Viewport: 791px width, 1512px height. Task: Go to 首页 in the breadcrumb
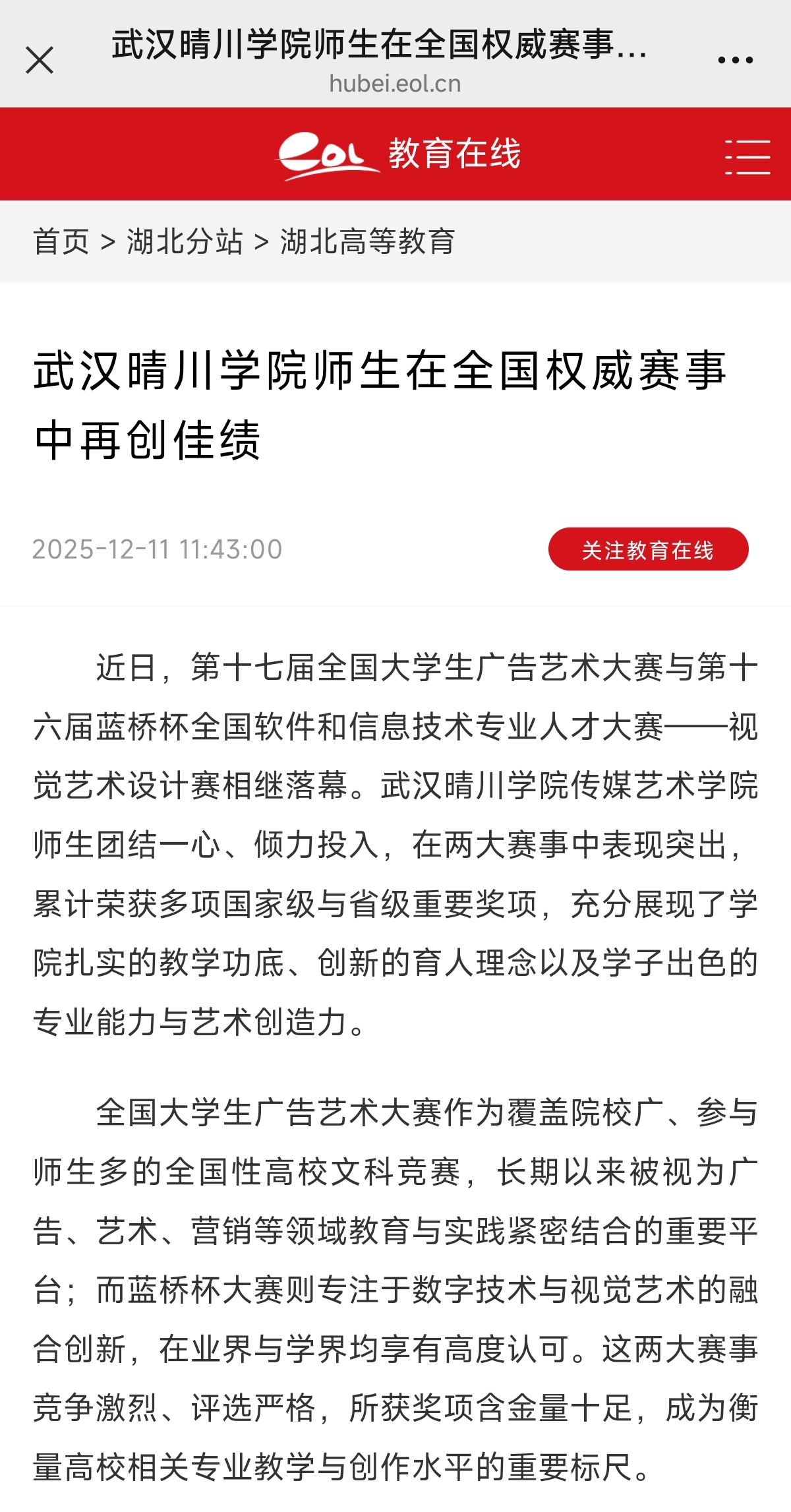(x=61, y=241)
